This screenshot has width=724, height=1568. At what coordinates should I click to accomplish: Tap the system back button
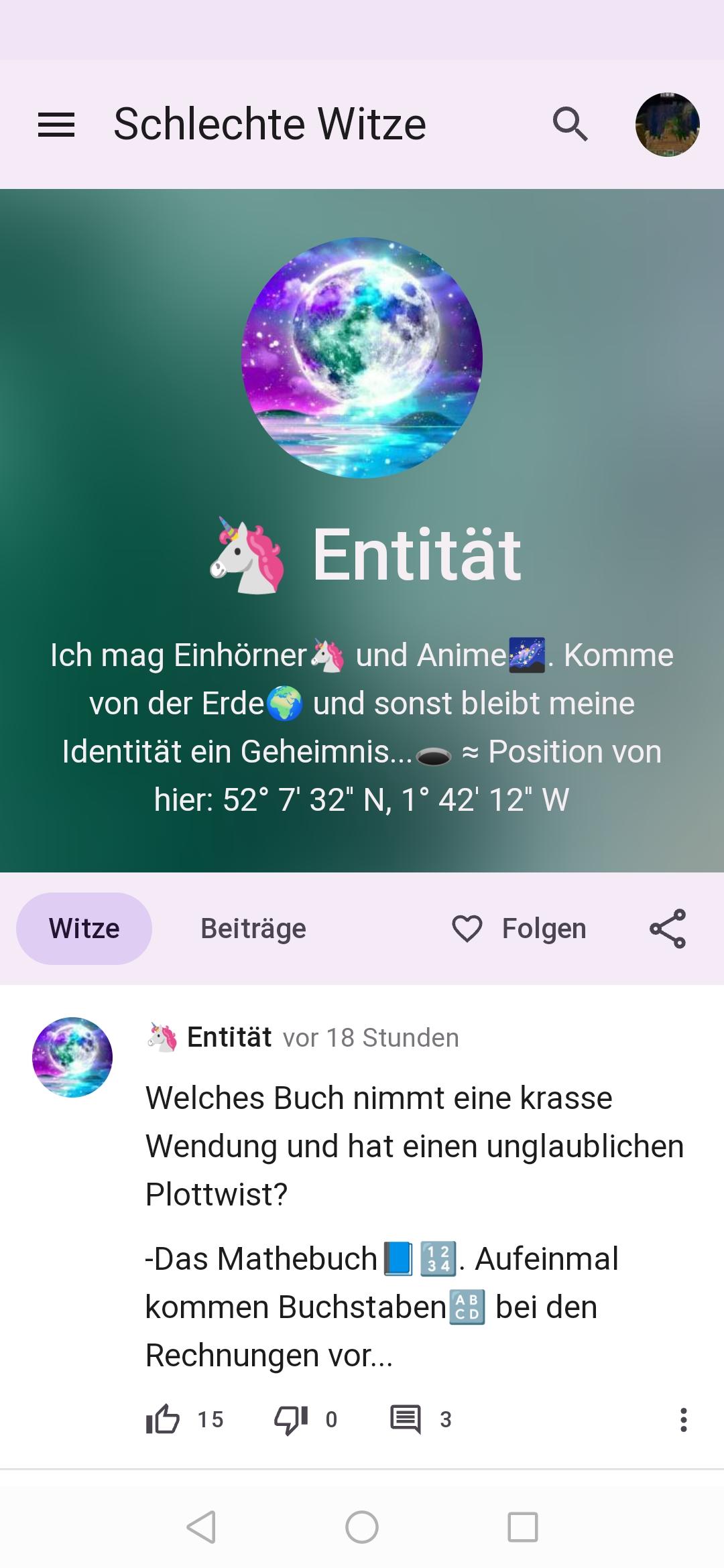tap(201, 1527)
